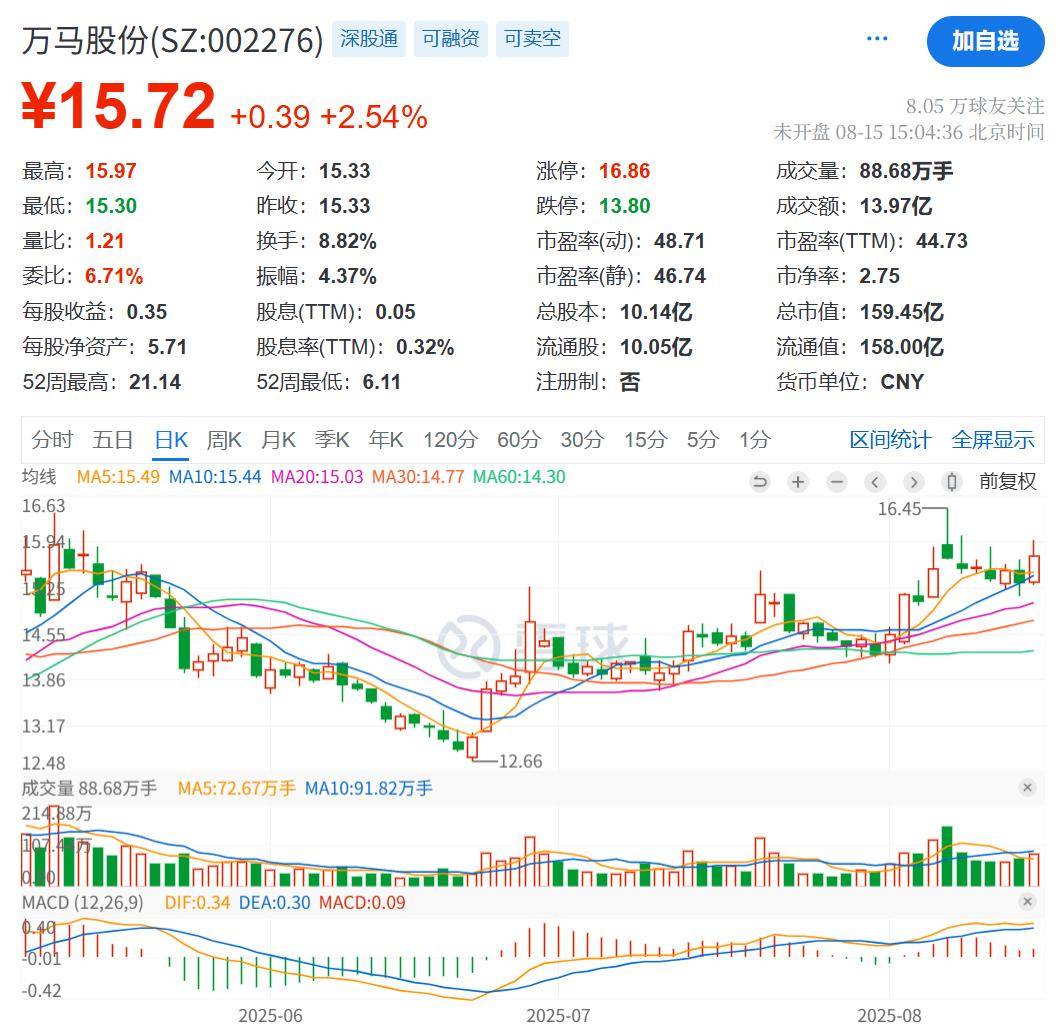Open 区间统计 range statistics
The height and width of the screenshot is (1030, 1058).
pos(890,440)
